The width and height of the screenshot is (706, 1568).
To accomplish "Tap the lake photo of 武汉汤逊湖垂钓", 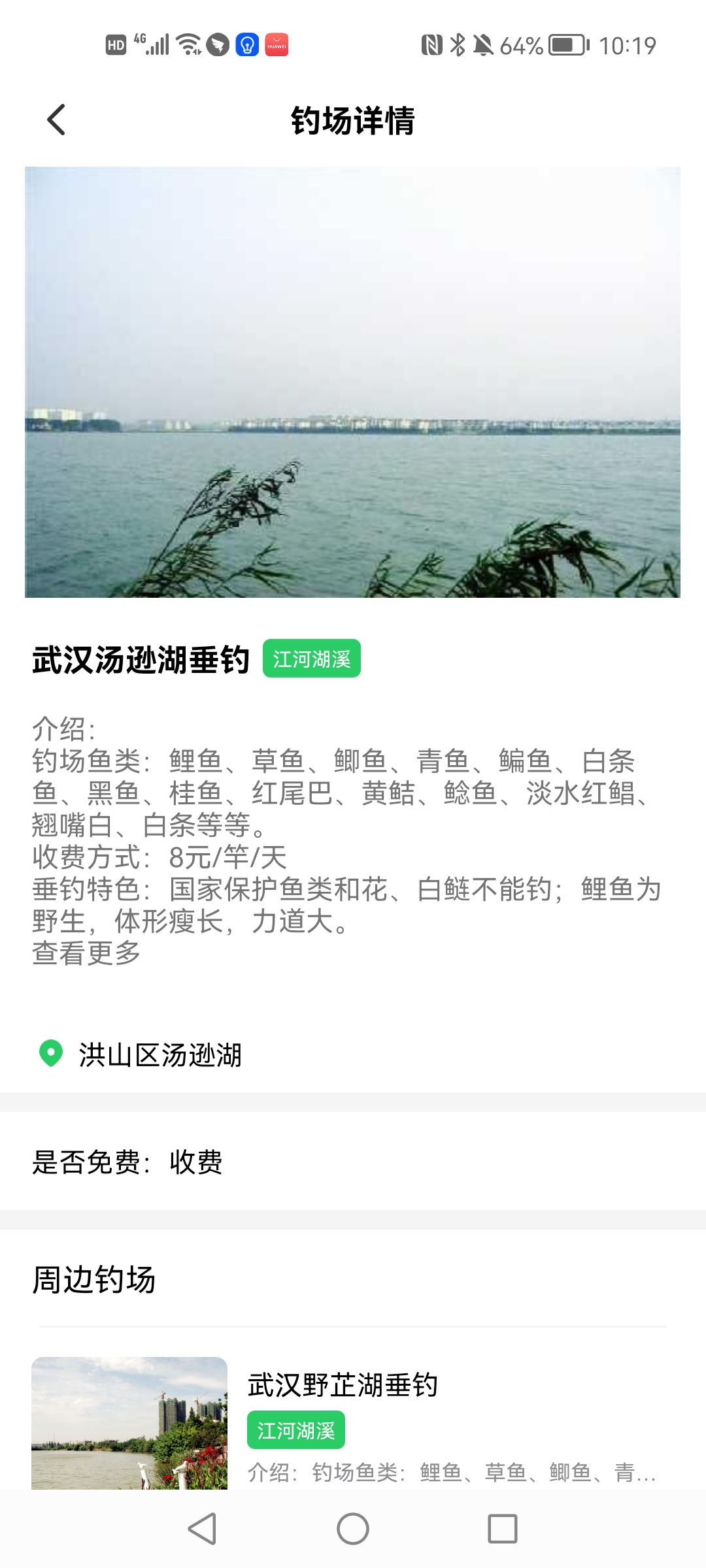I will (352, 382).
